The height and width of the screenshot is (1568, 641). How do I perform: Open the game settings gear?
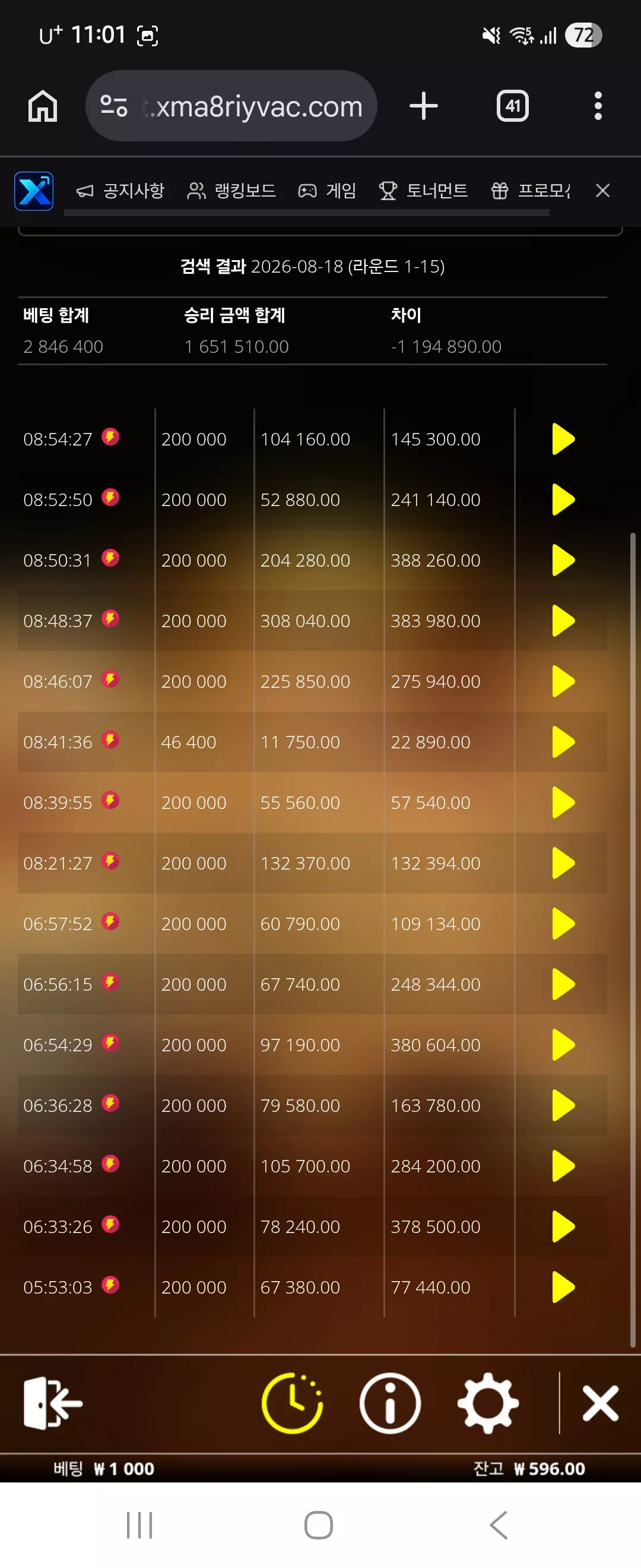click(488, 1403)
